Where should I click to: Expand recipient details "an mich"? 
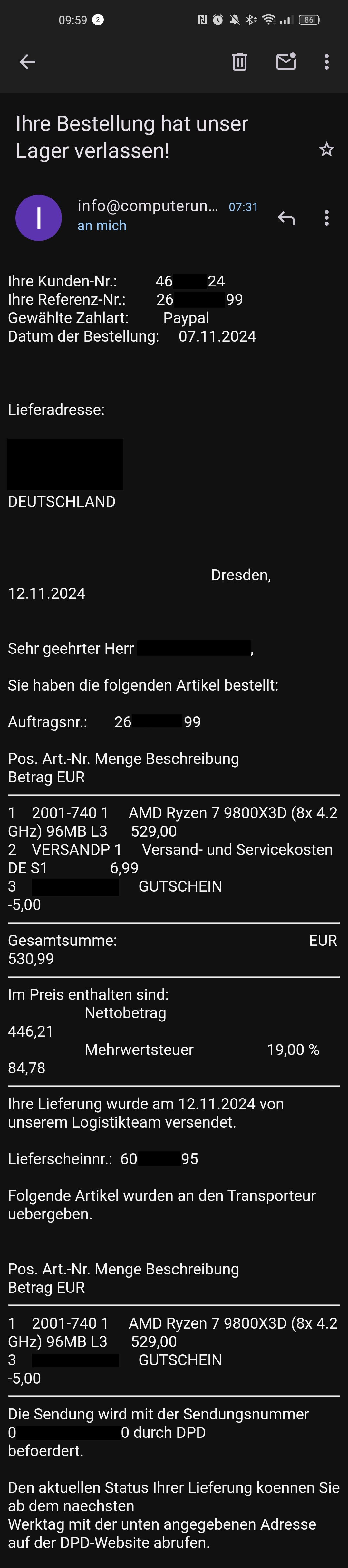point(101,226)
